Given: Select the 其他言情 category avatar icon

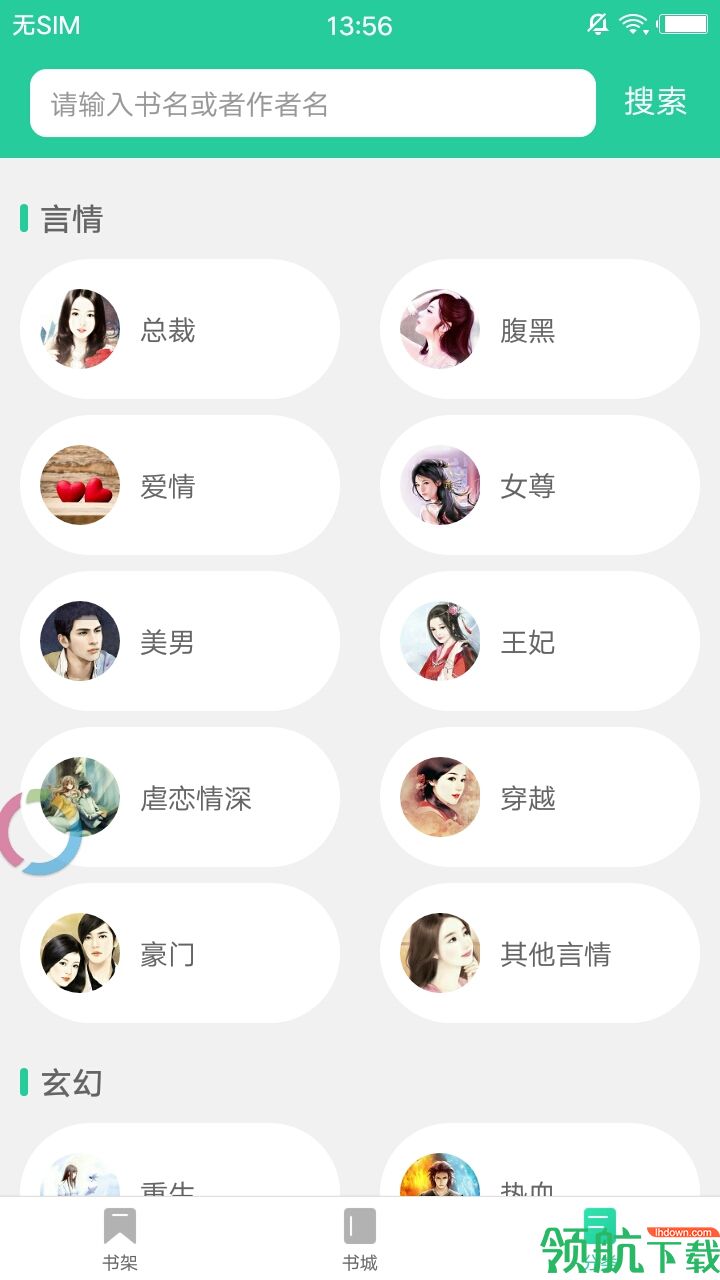Looking at the screenshot, I should [438, 953].
